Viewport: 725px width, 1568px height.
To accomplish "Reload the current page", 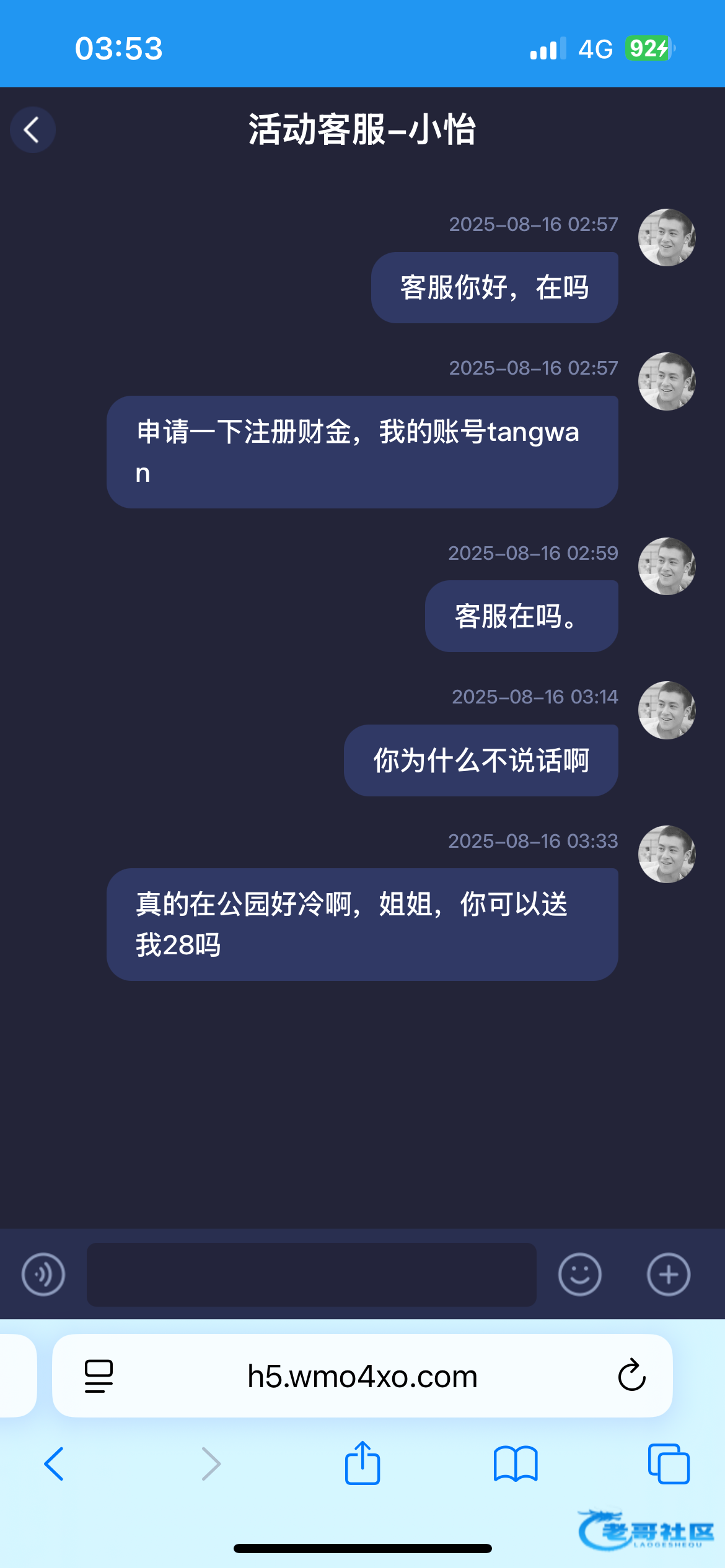I will (631, 1376).
